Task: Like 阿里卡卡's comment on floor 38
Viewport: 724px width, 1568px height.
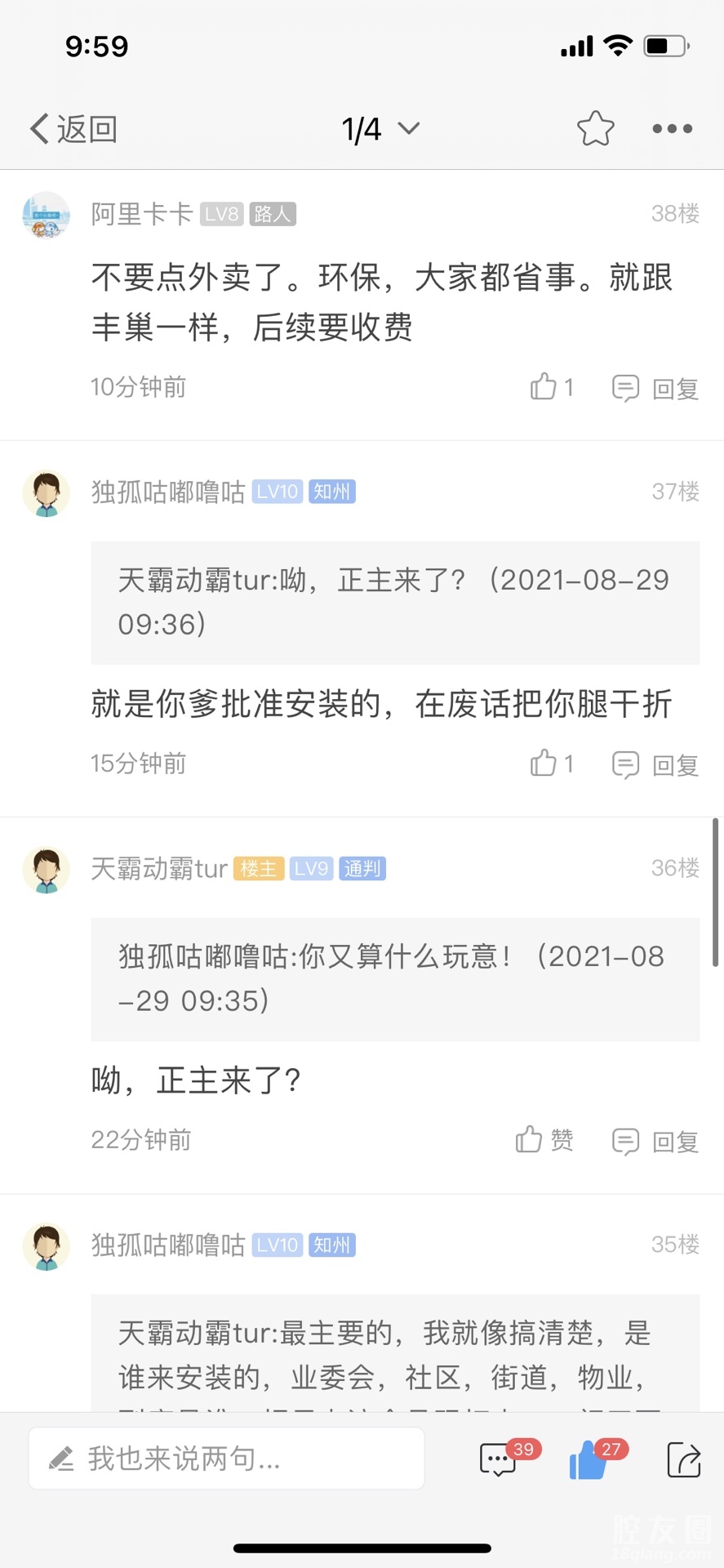Action: (551, 387)
